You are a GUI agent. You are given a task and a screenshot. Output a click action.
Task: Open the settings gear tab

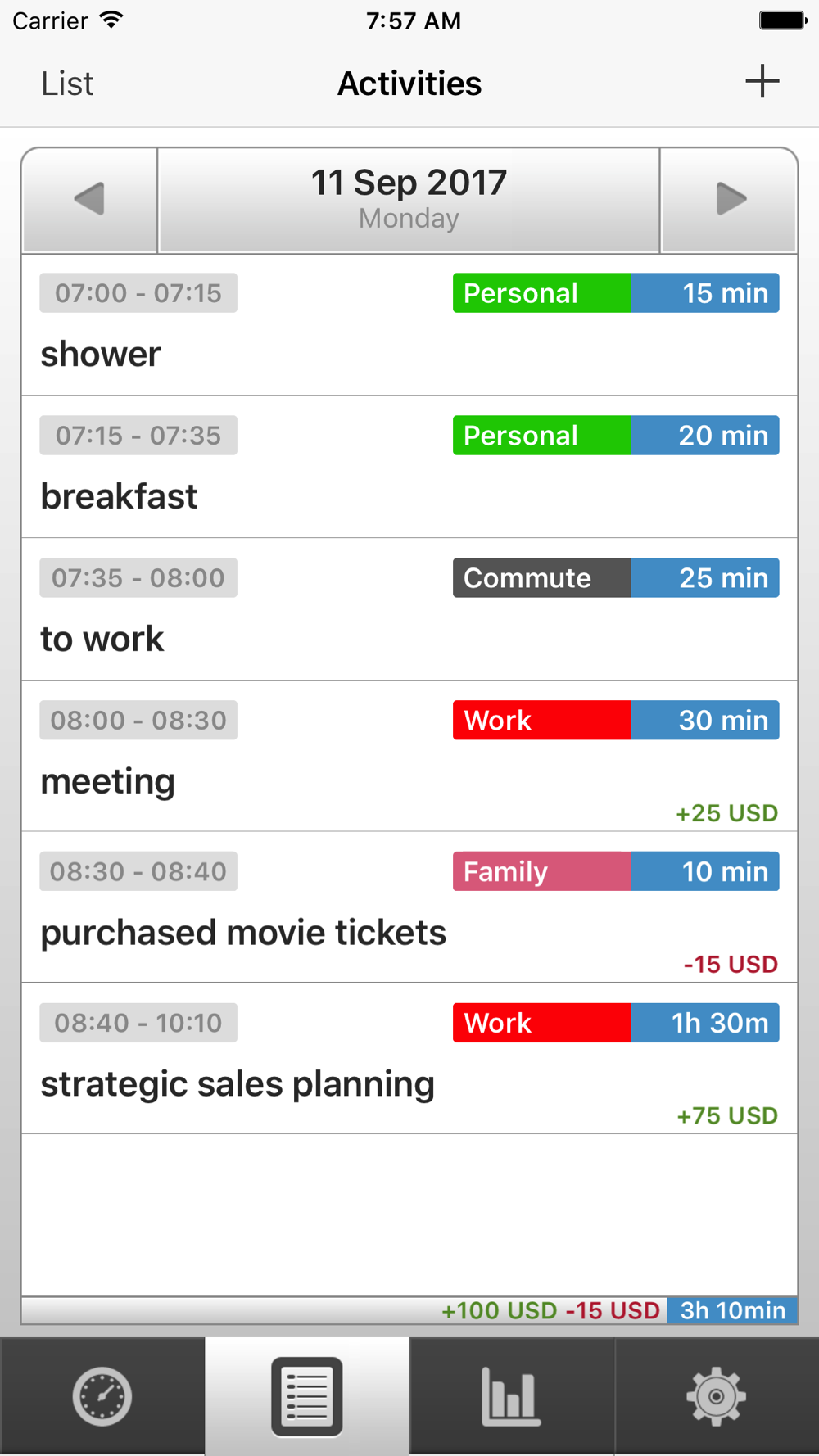pyautogui.click(x=717, y=1396)
